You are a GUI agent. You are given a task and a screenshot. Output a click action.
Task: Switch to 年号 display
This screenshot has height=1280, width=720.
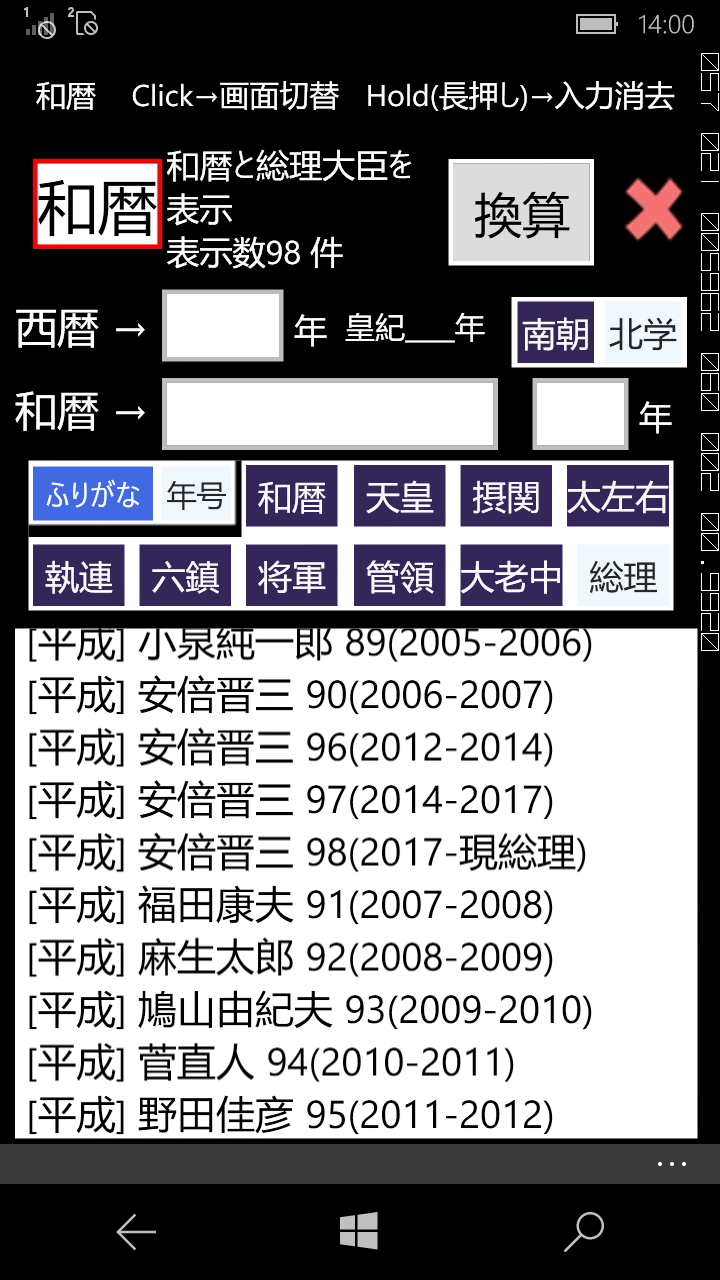coord(196,494)
